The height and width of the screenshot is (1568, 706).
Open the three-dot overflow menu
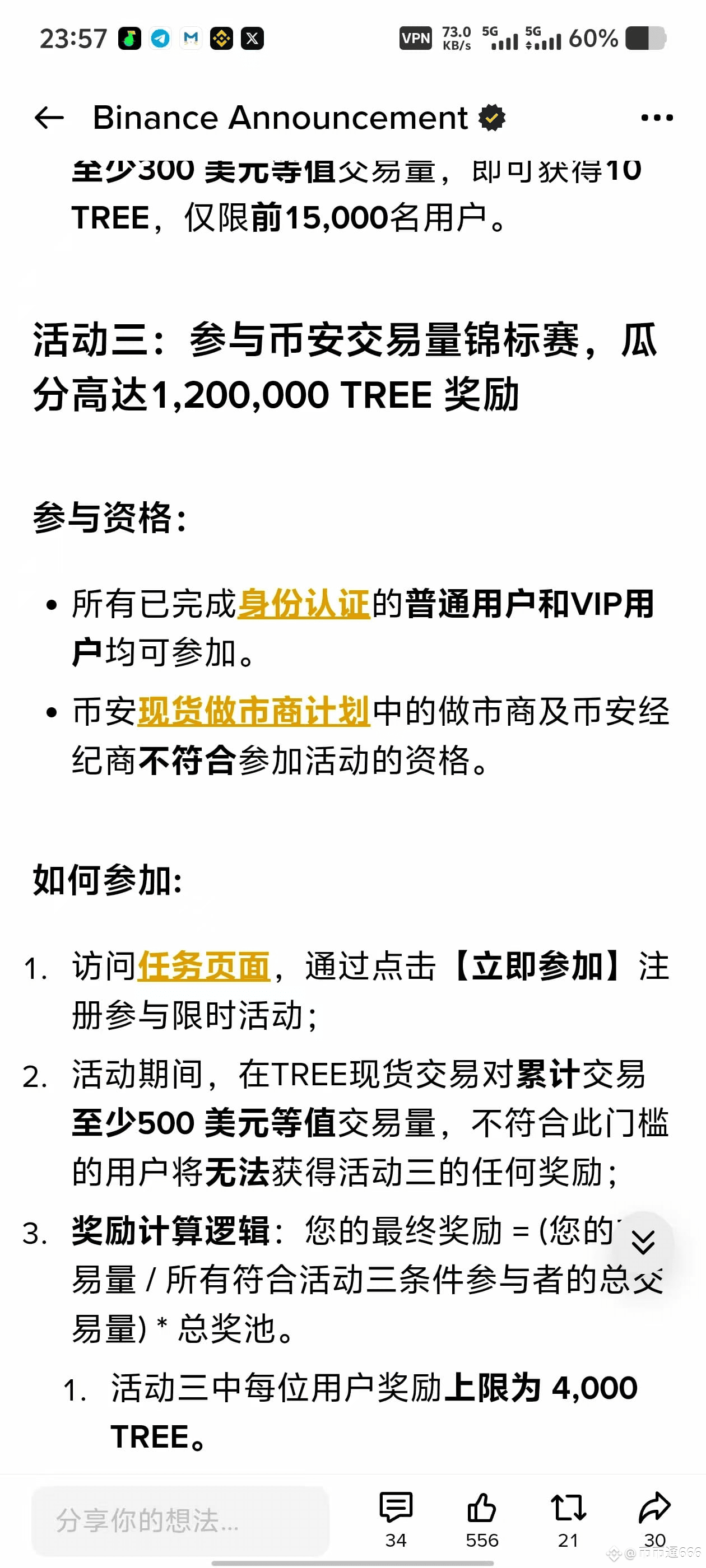click(x=657, y=118)
